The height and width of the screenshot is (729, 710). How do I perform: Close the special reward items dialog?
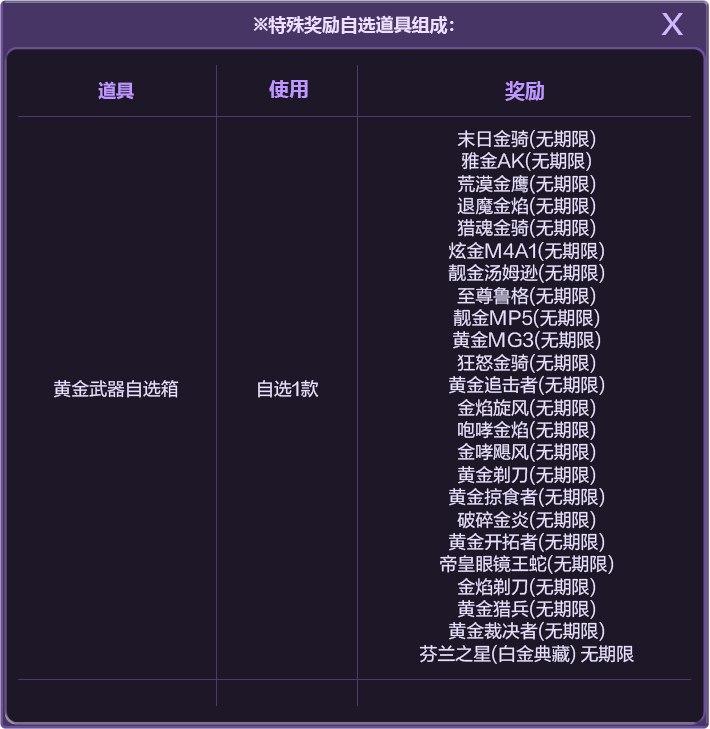click(672, 25)
